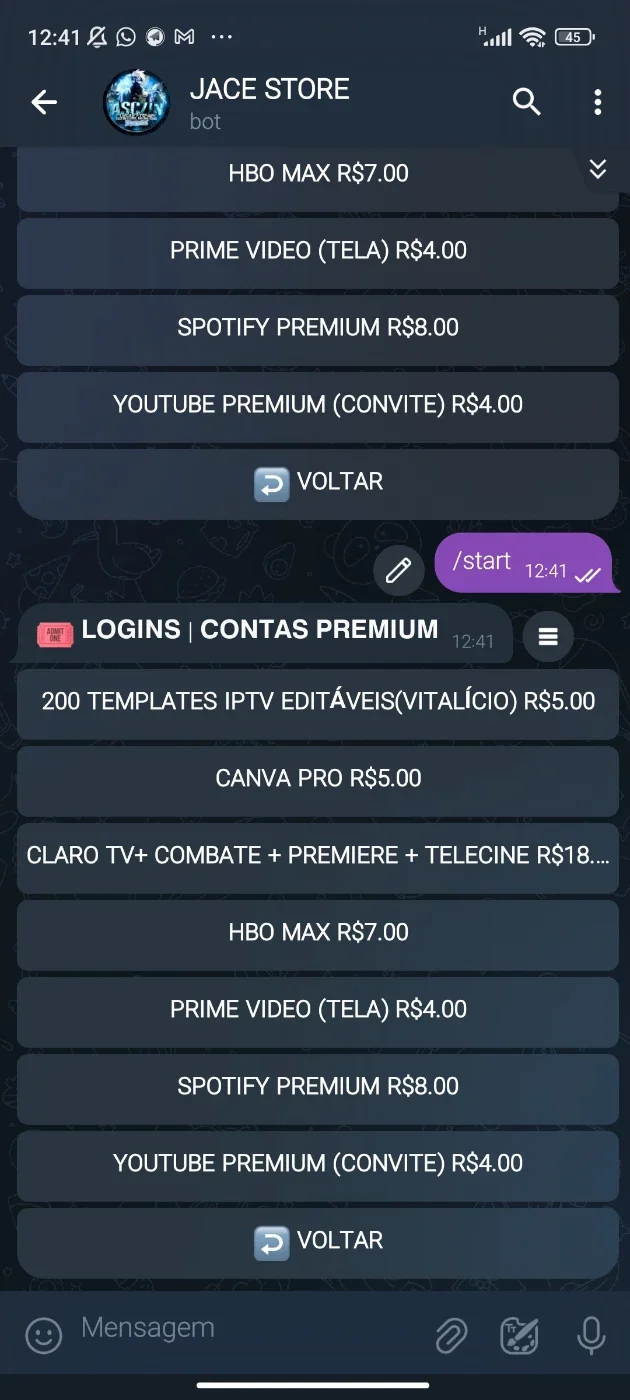Select Claro TV+ Combate + Premiere + Telecine
The height and width of the screenshot is (1400, 630).
[x=318, y=857]
